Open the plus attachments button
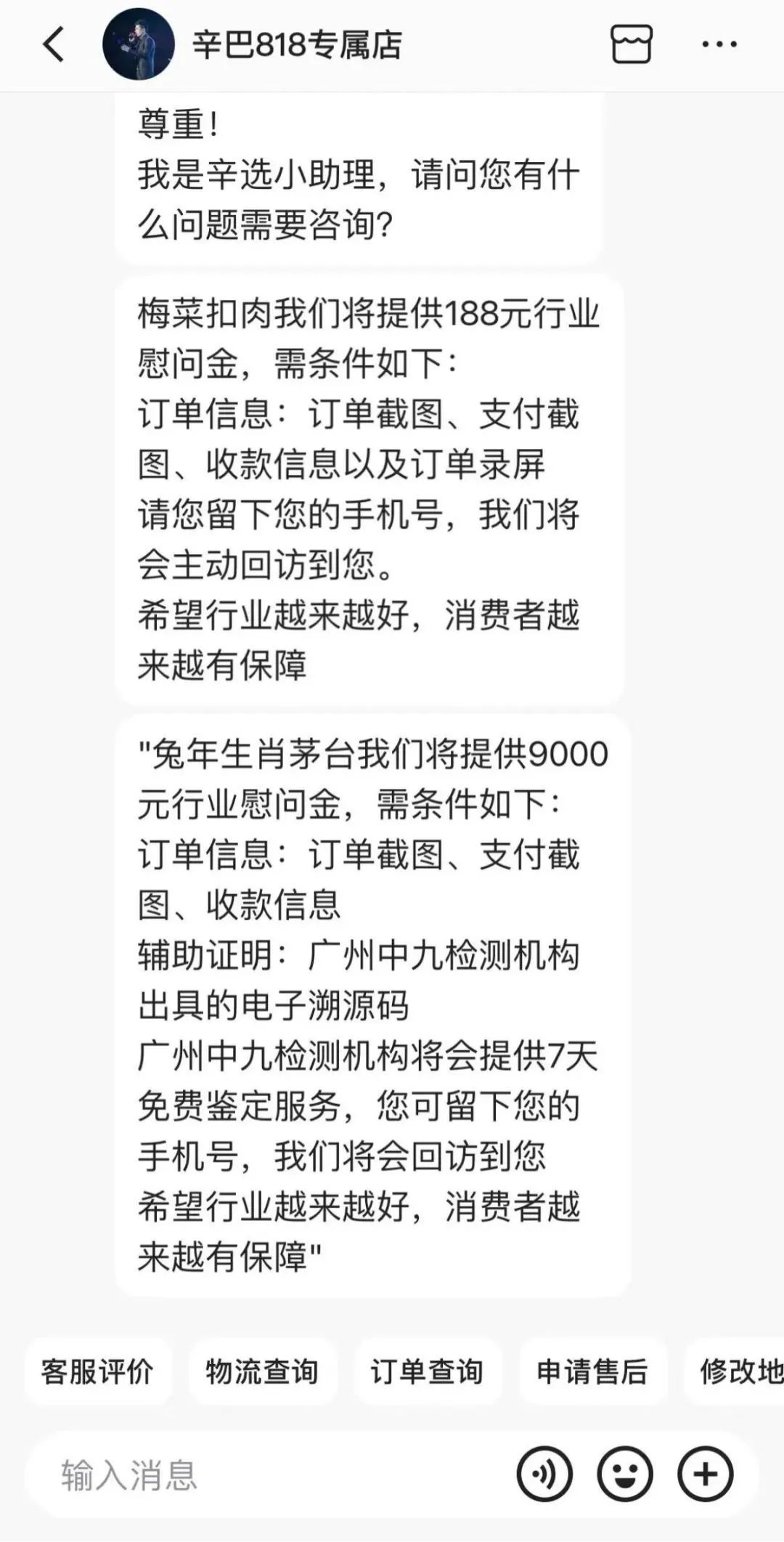 point(706,1475)
